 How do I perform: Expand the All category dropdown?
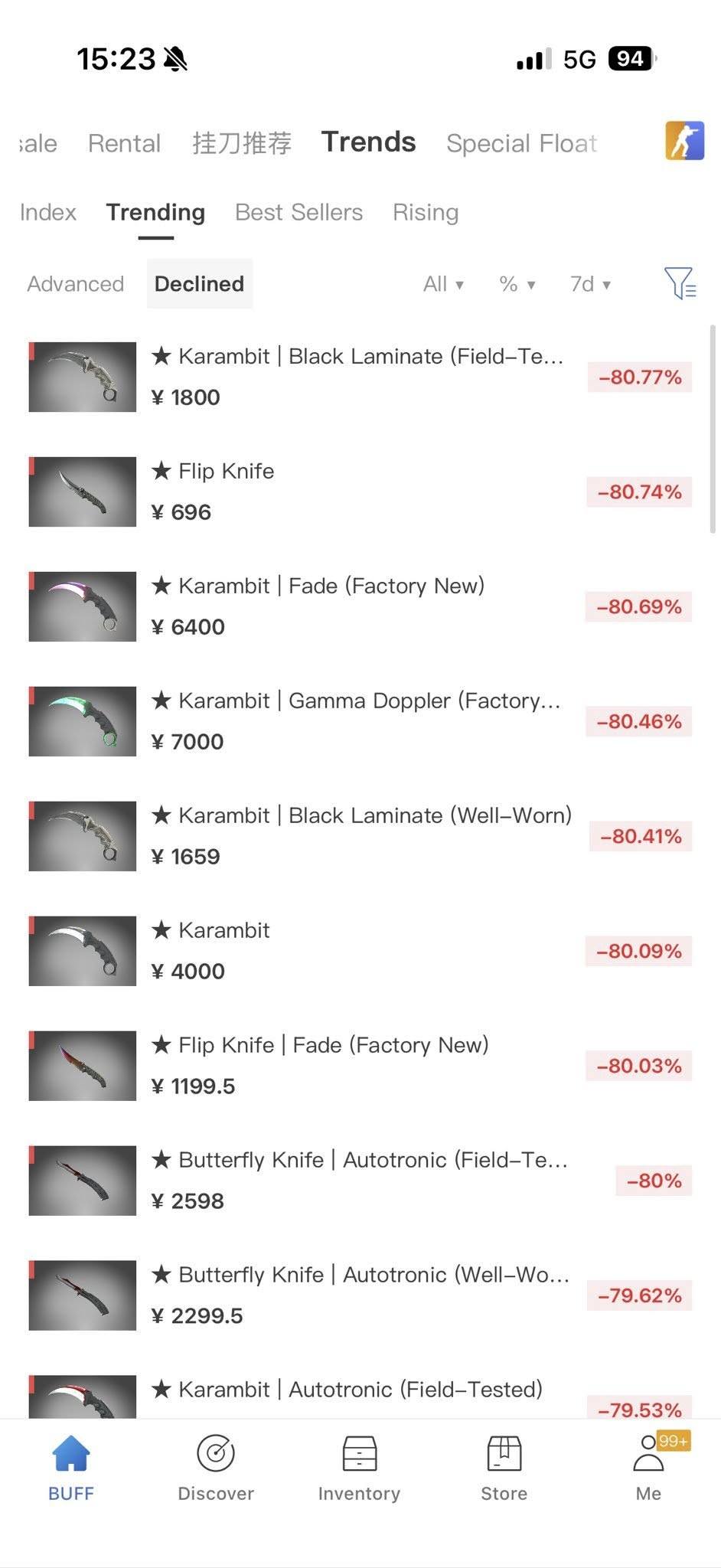pos(443,284)
